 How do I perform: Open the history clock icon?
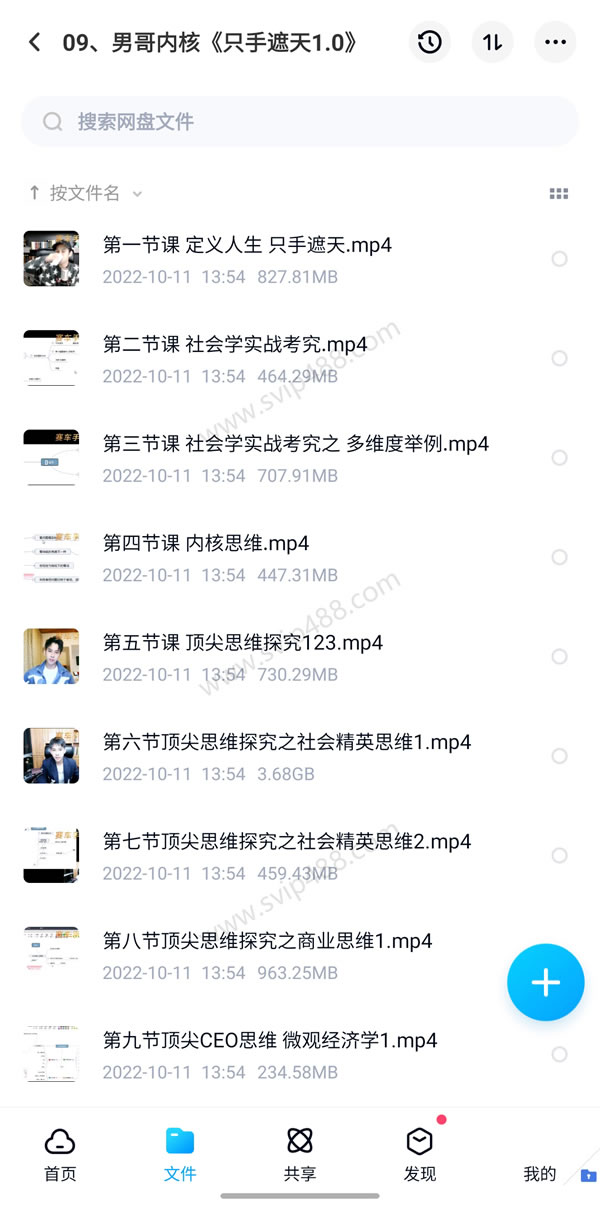click(429, 42)
